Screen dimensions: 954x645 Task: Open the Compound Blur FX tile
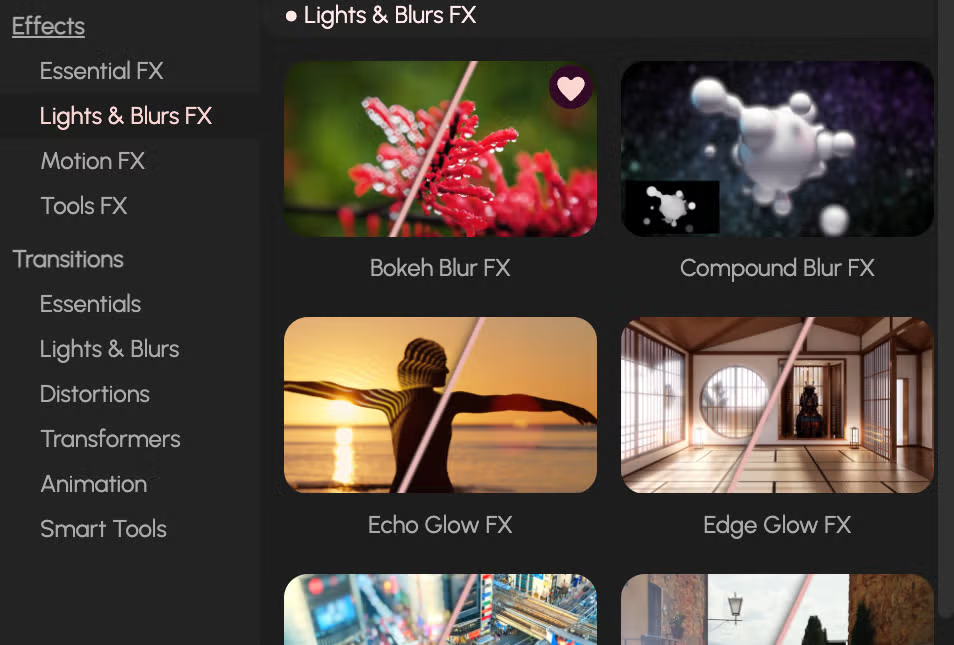(777, 150)
